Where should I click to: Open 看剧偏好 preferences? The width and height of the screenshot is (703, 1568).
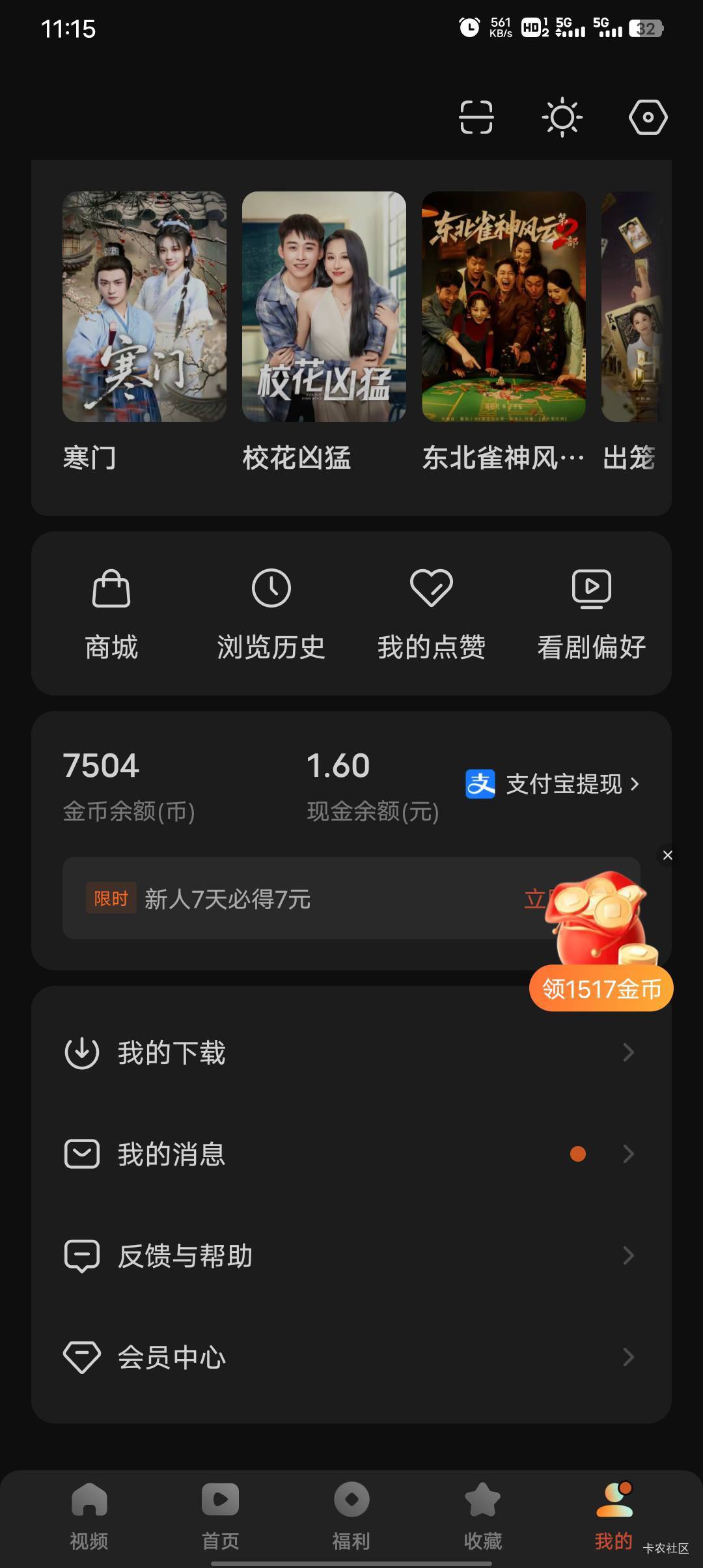click(591, 613)
